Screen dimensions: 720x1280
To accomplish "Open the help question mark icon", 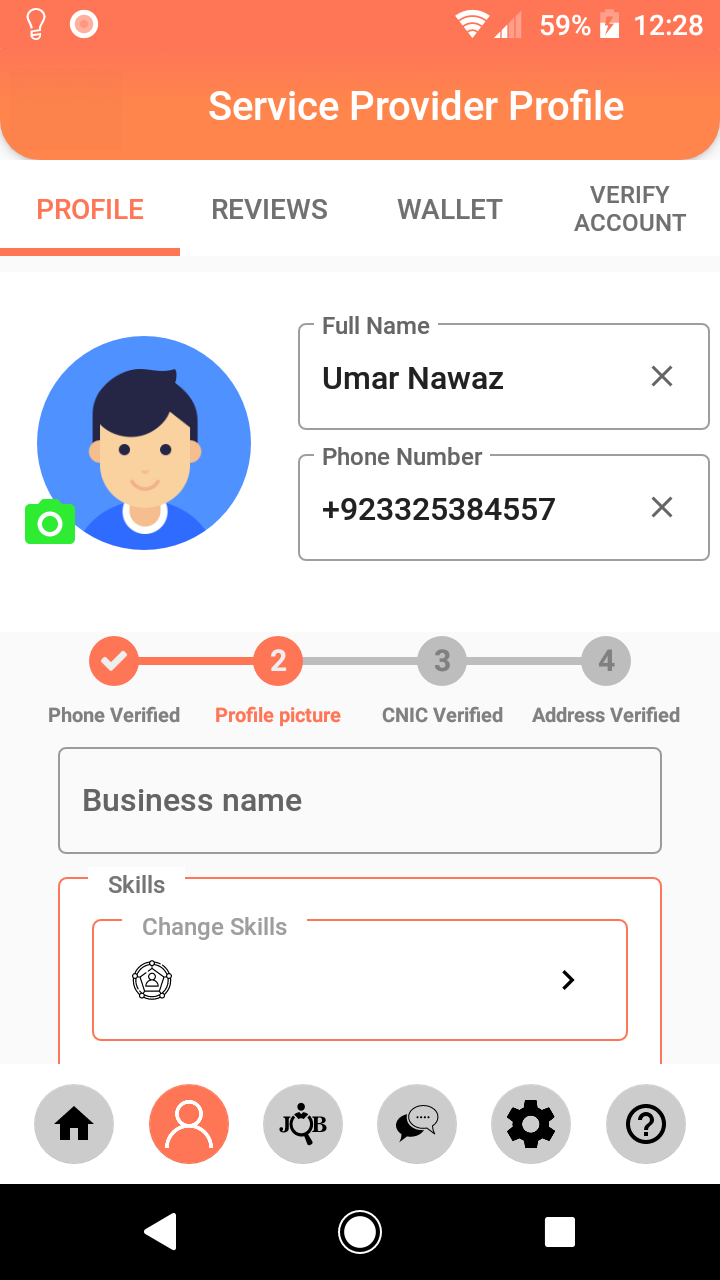I will point(646,1124).
